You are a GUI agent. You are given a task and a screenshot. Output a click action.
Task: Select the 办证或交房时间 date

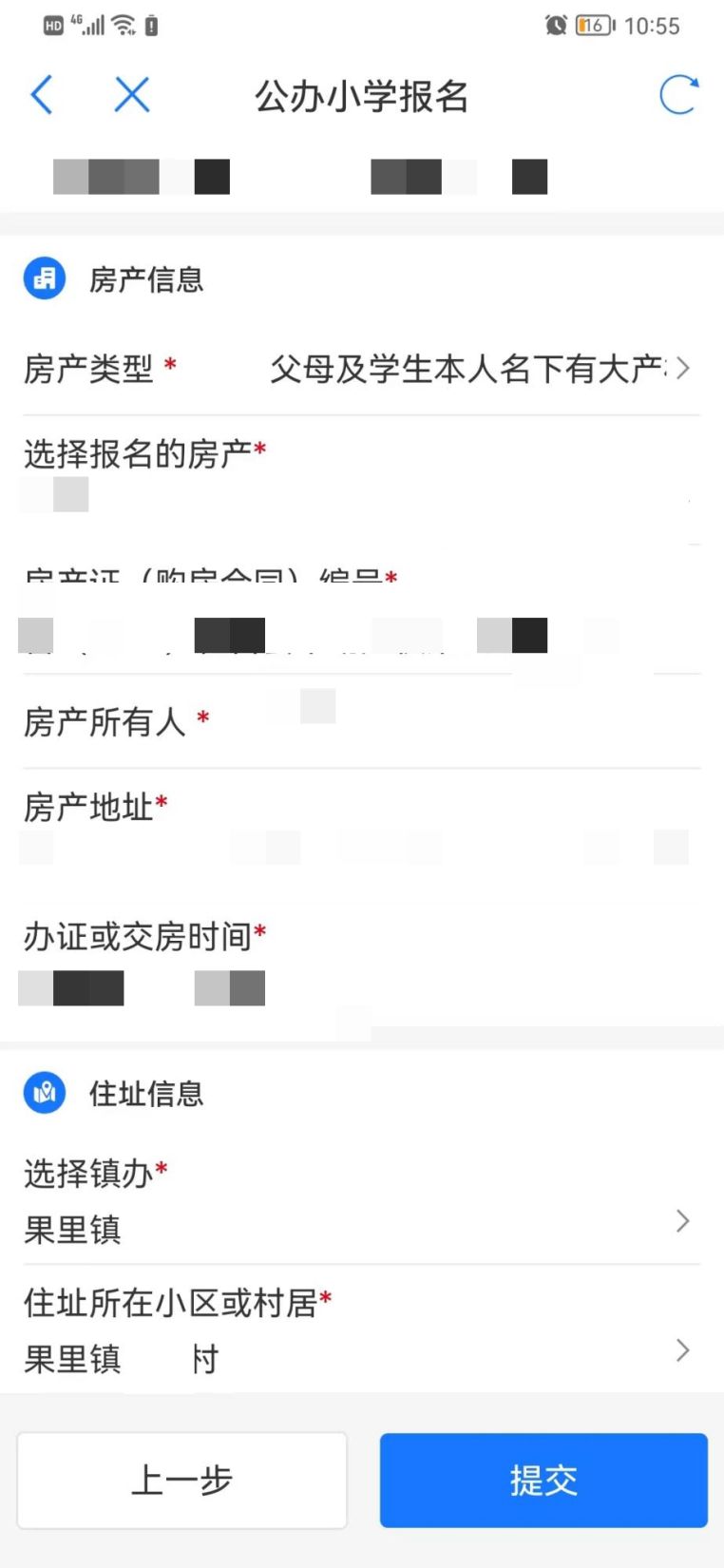click(361, 964)
